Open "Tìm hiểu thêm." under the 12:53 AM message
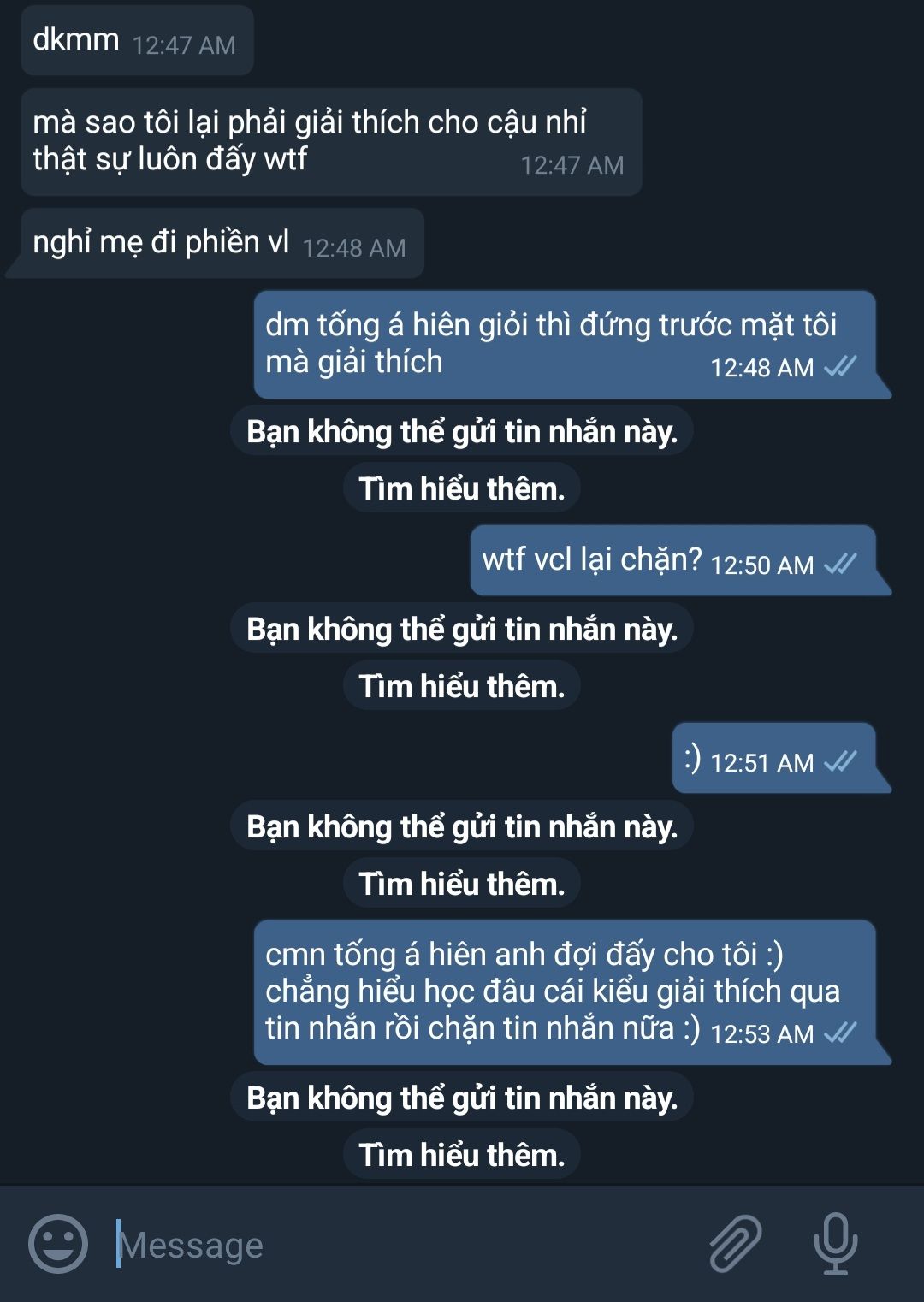924x1302 pixels. (x=461, y=1155)
